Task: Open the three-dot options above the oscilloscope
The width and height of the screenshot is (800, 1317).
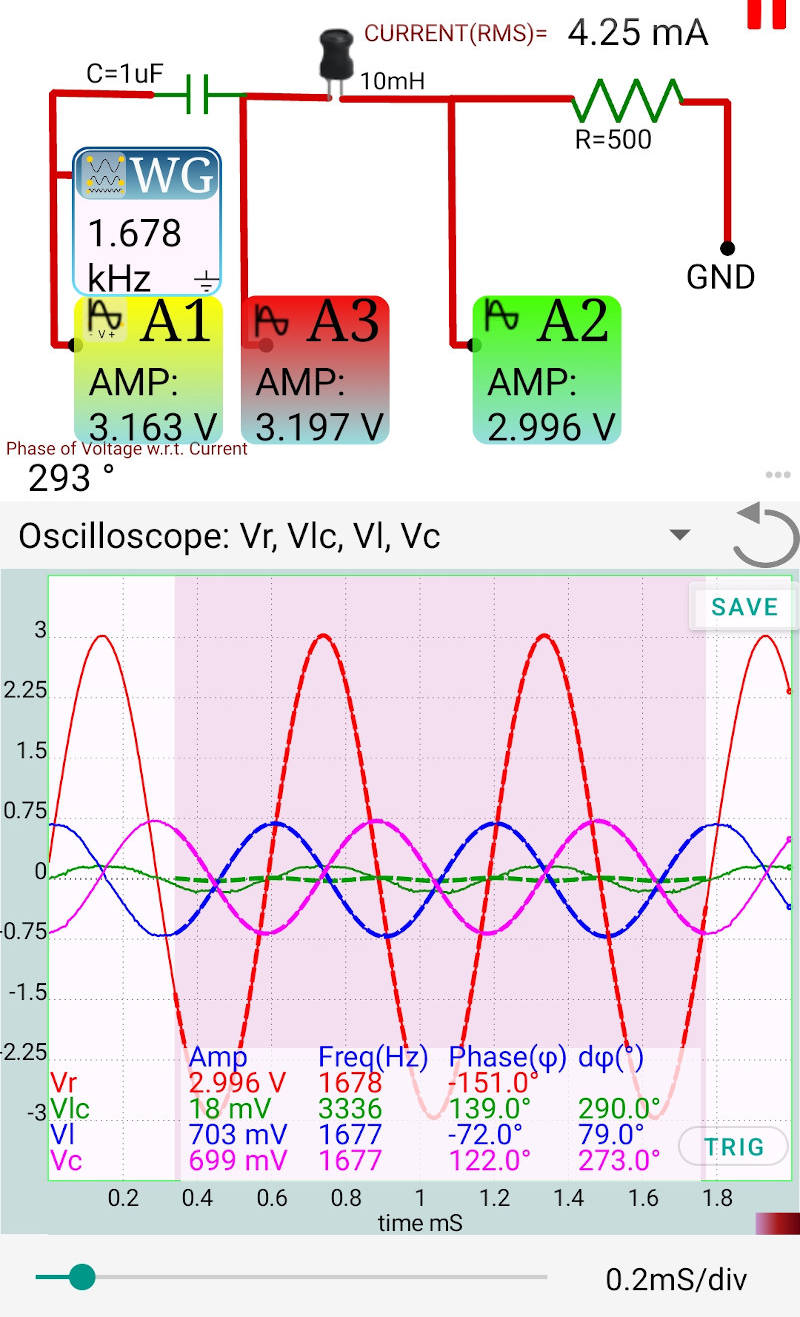Action: click(778, 475)
